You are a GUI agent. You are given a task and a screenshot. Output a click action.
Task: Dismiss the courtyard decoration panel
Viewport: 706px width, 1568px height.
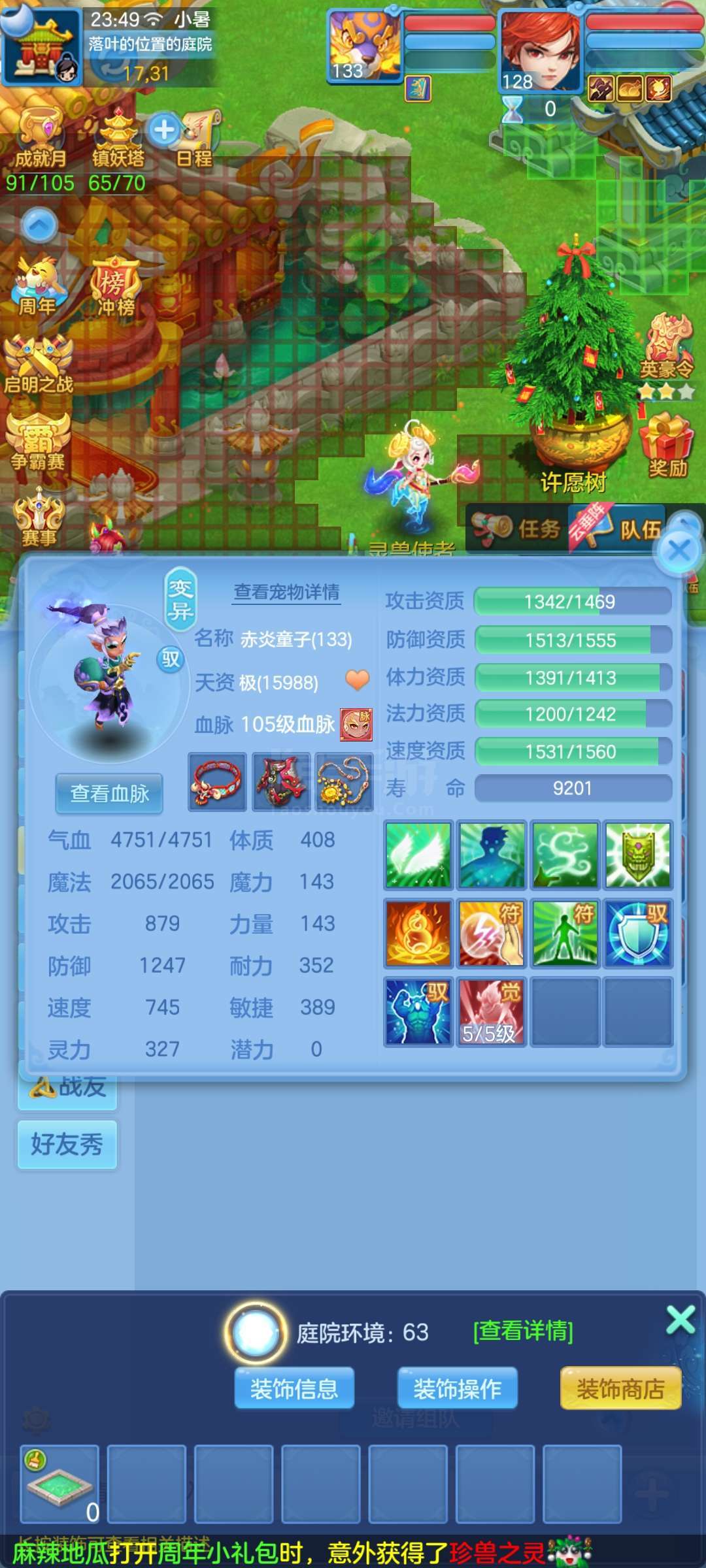point(681,1320)
